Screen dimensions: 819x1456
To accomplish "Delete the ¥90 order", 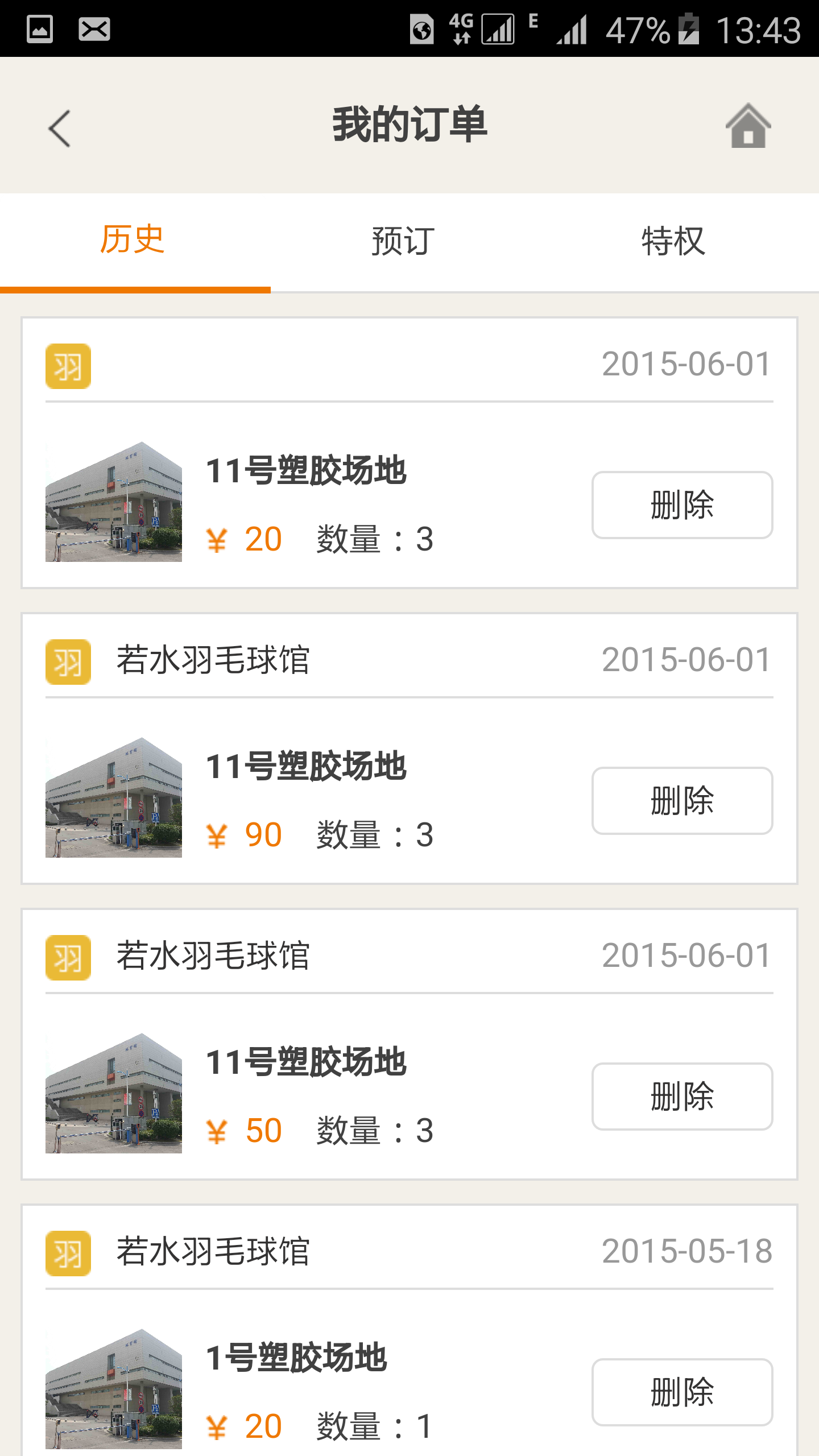I will [682, 801].
